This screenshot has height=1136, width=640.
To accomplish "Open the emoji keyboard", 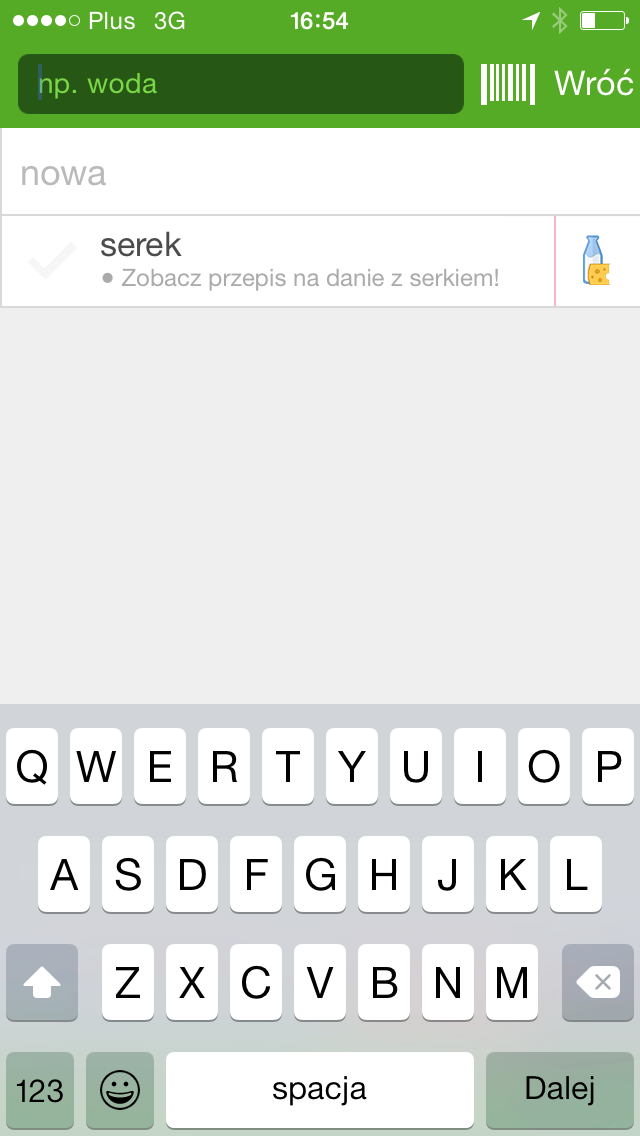I will (x=120, y=1089).
